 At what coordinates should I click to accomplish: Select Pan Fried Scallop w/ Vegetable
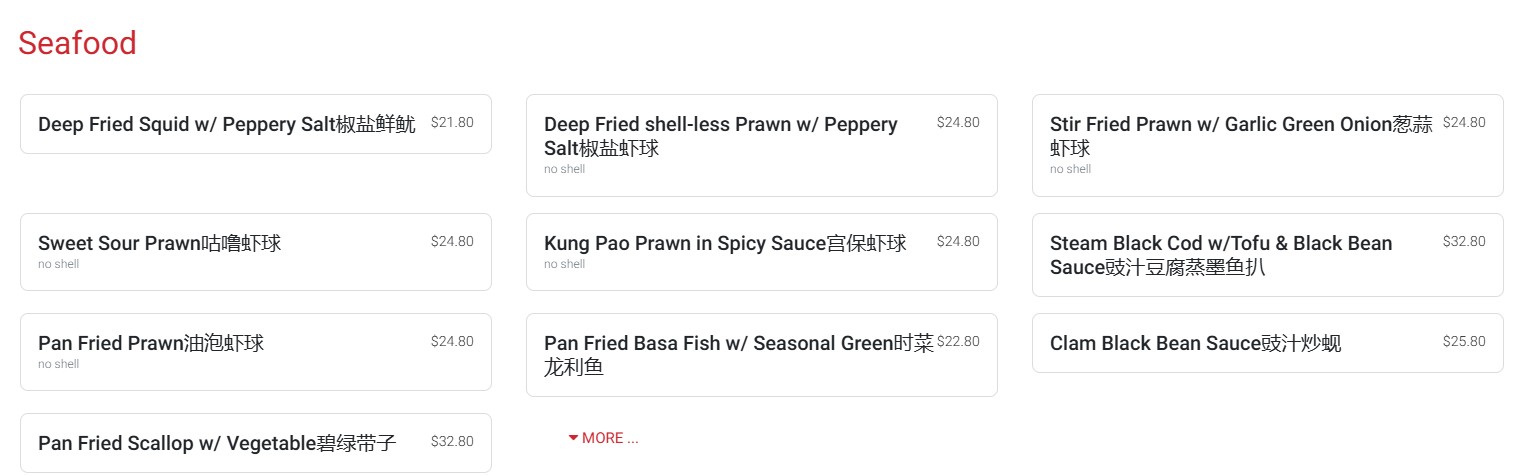pos(255,442)
